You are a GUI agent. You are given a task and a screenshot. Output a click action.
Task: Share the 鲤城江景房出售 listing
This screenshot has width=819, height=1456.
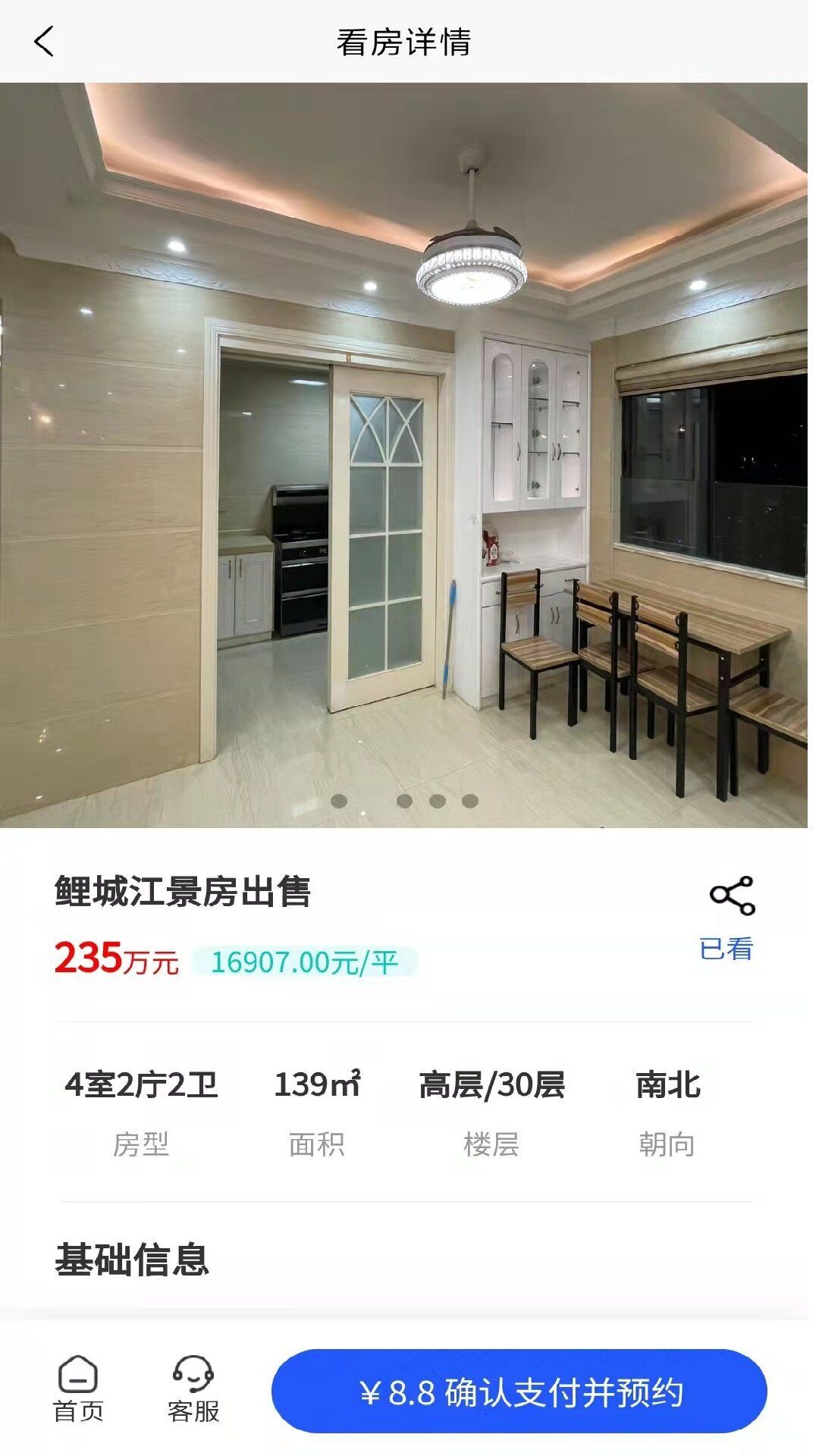(732, 895)
